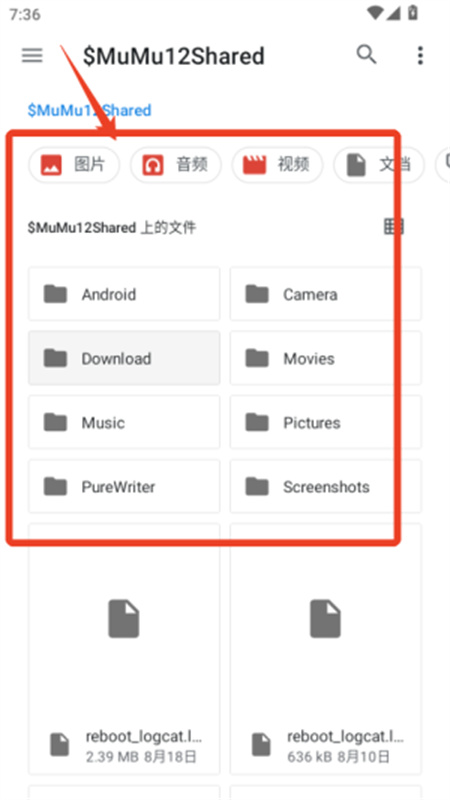Tap the search icon
The height and width of the screenshot is (800, 450).
point(366,54)
